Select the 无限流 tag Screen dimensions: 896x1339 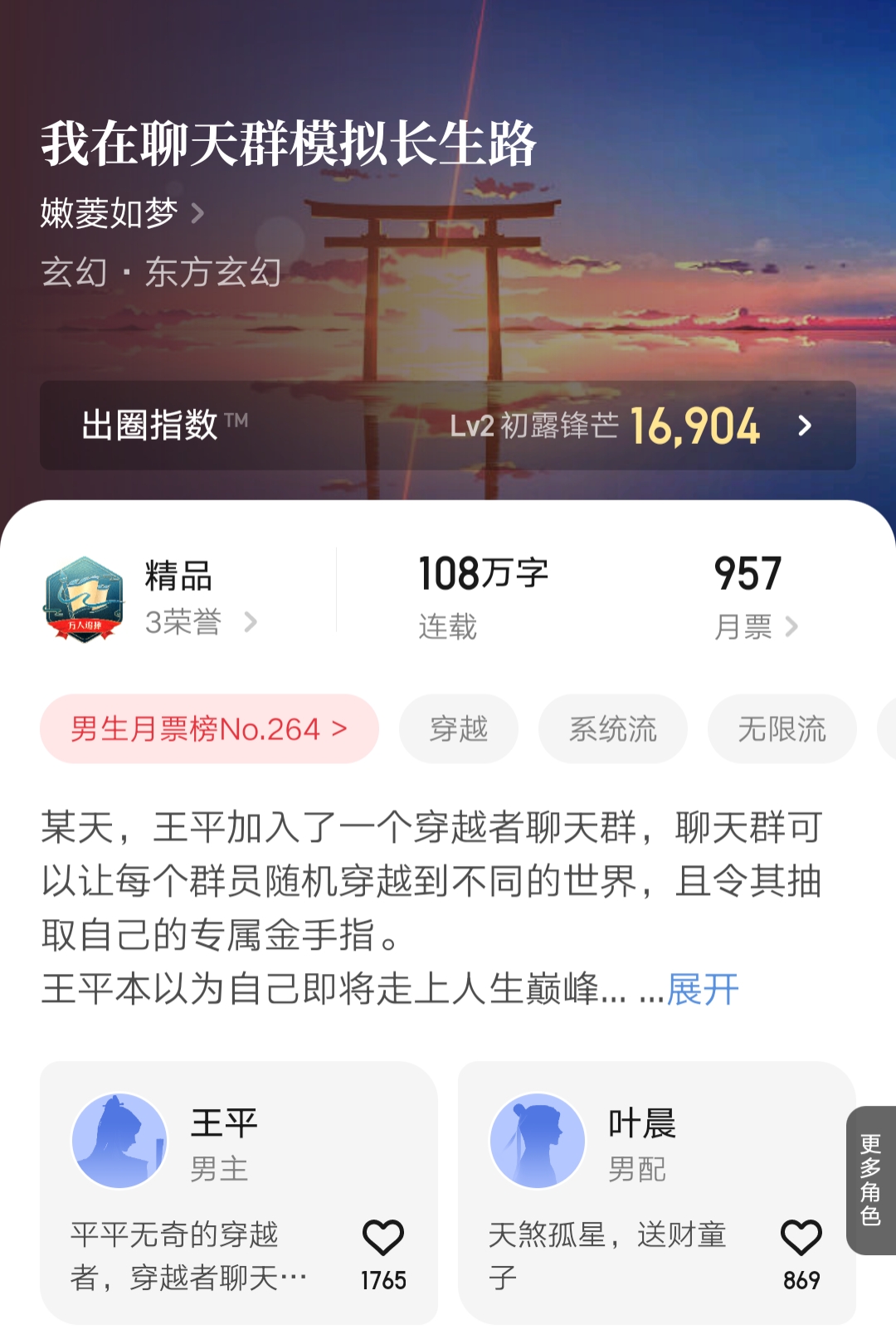(781, 728)
